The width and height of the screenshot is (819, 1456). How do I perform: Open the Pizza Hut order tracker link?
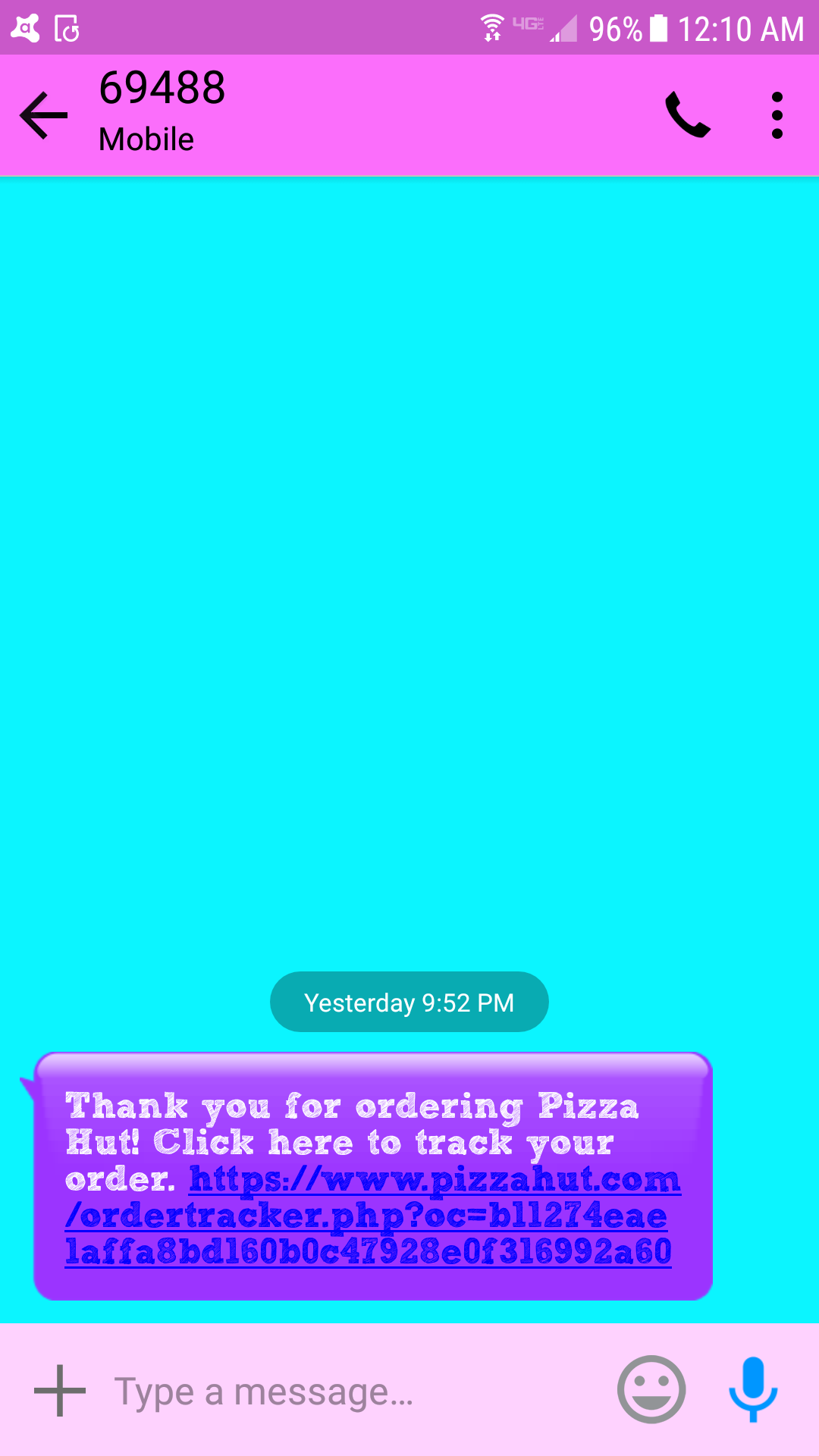coord(372,1216)
